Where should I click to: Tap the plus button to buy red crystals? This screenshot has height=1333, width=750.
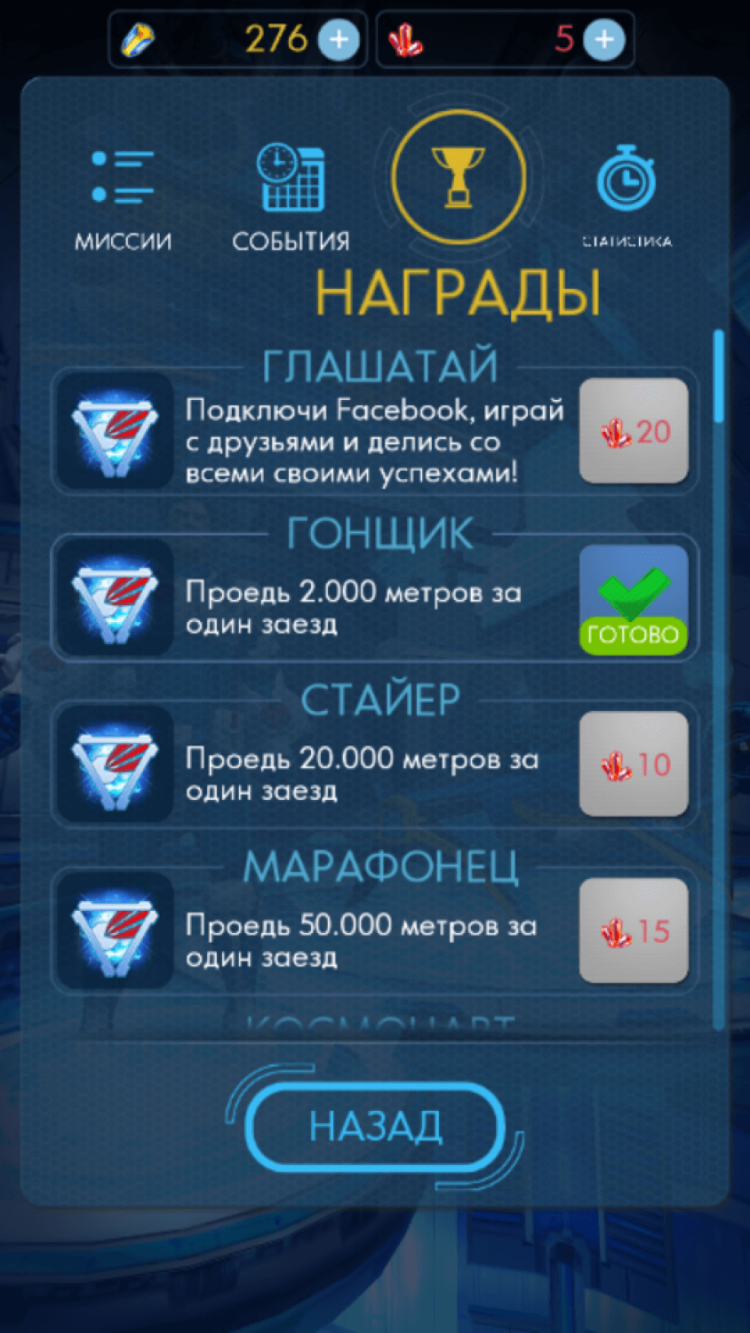pos(603,41)
